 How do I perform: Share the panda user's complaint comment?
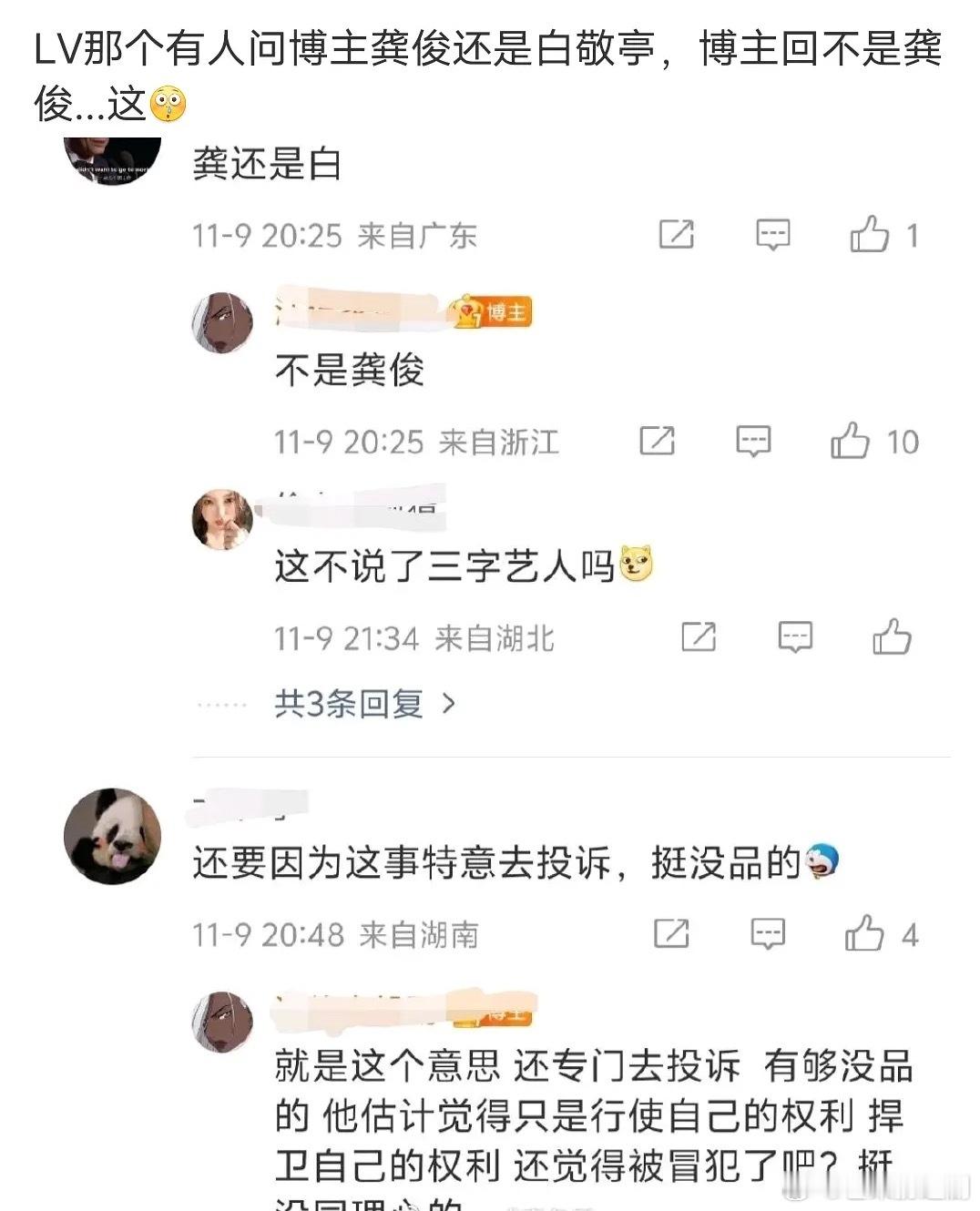(671, 932)
